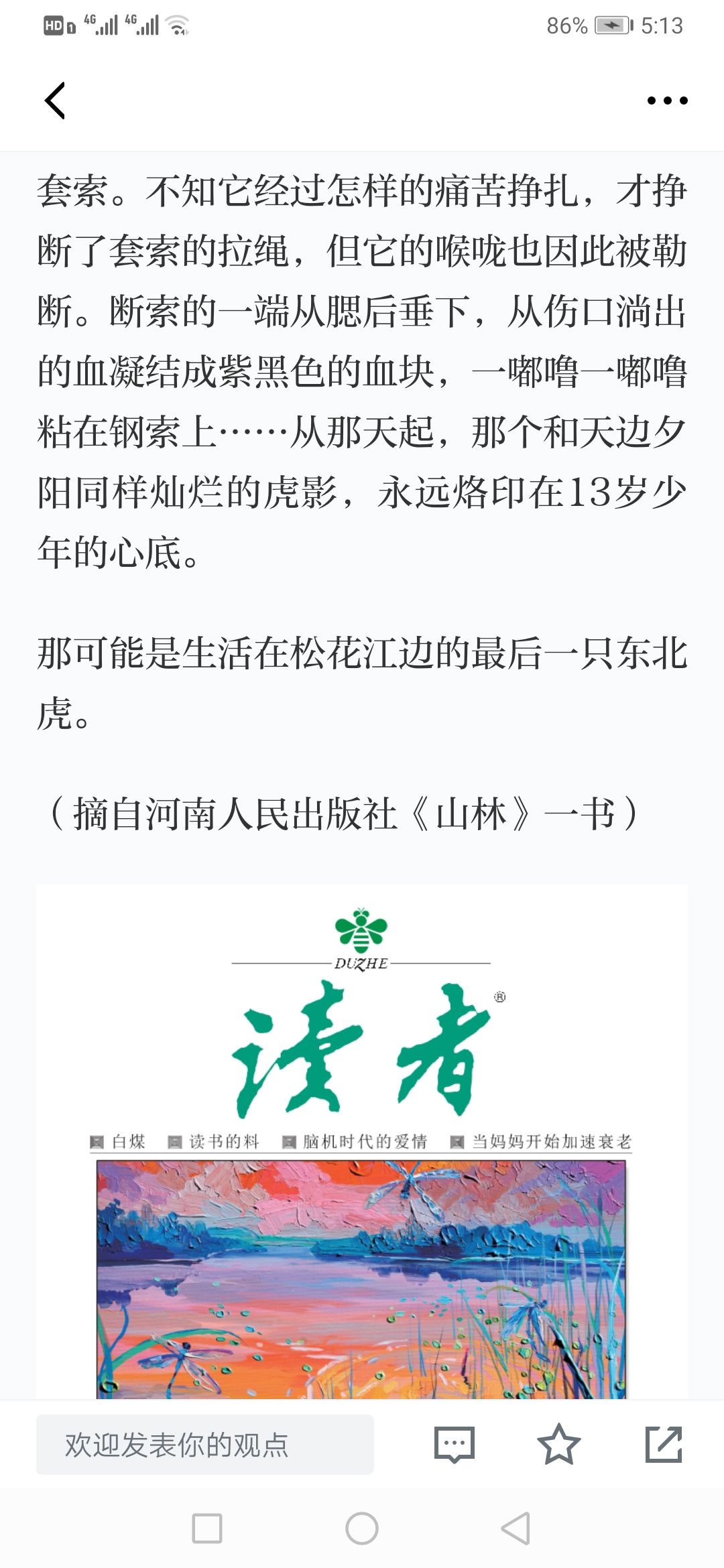Tap the 欢迎发表你的观点 comment field
This screenshot has height=1568, width=724.
click(205, 1444)
